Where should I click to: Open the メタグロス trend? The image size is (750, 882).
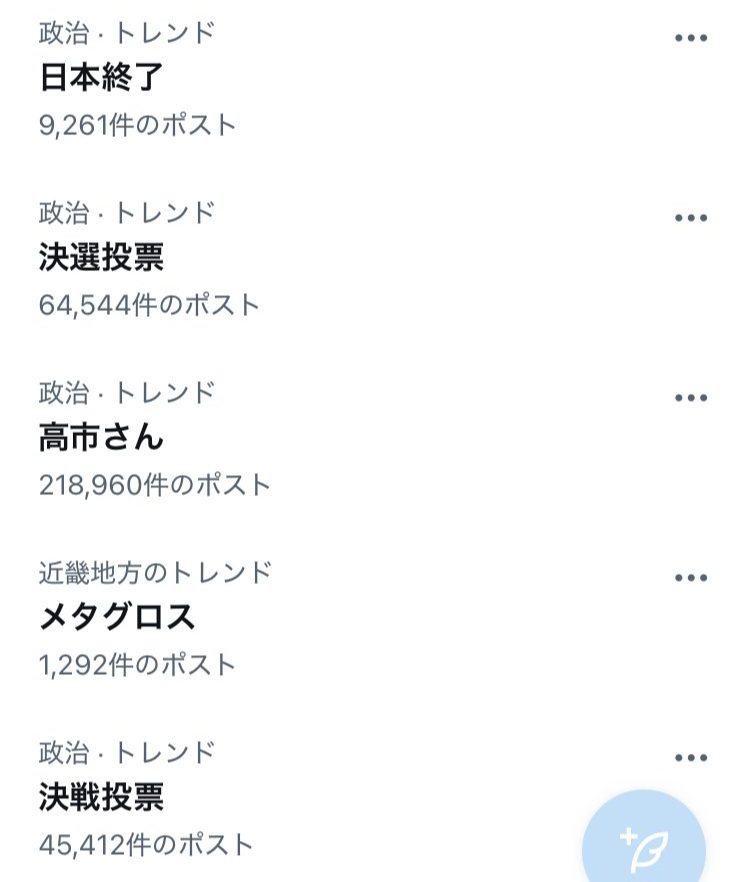[x=117, y=617]
